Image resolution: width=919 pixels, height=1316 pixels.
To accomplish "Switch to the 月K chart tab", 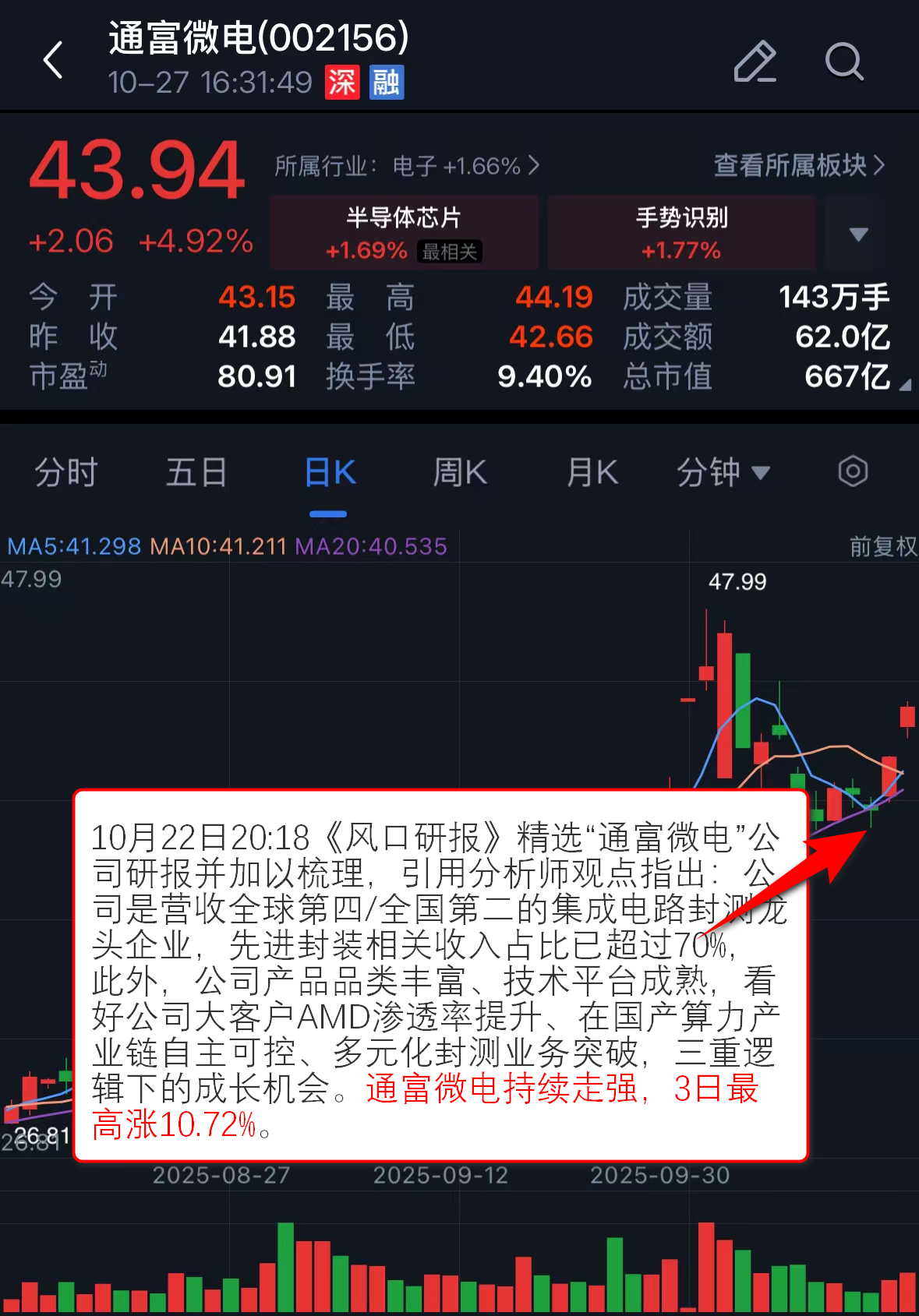I will pos(592,472).
